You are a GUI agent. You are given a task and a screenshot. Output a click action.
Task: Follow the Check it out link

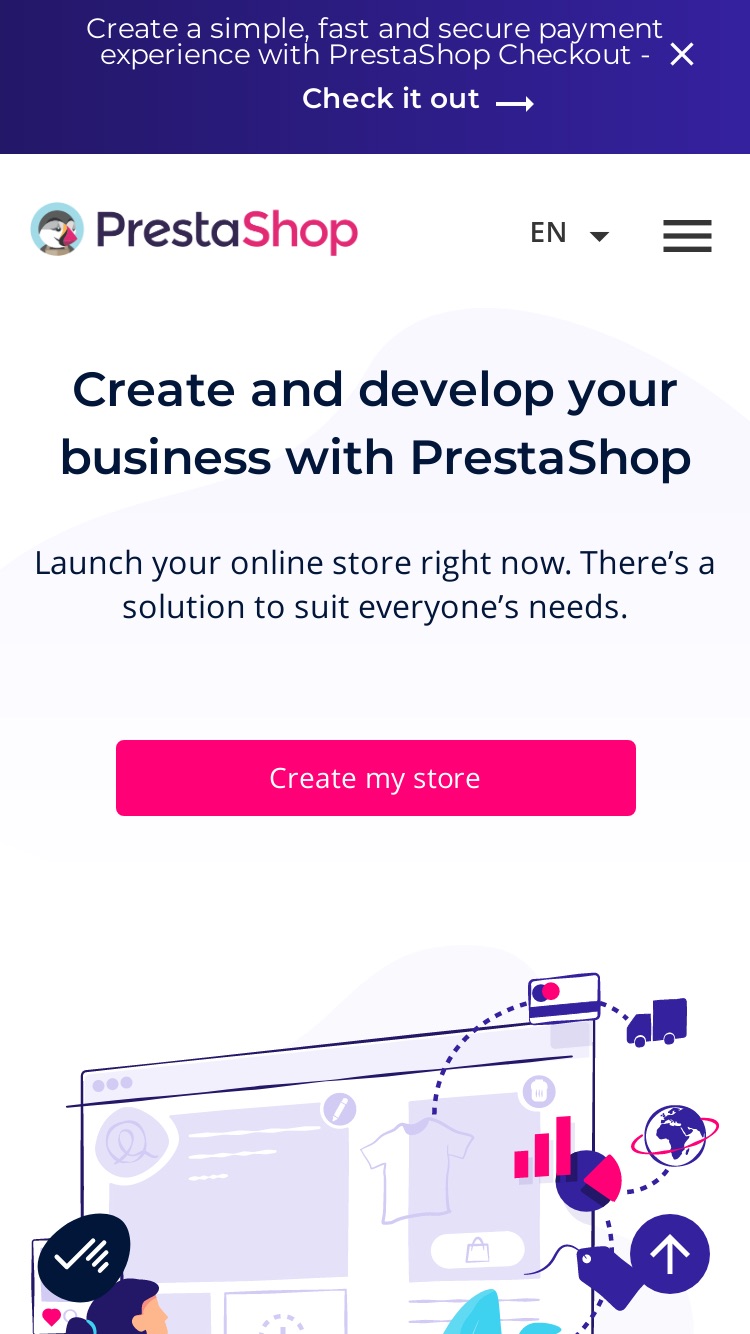pyautogui.click(x=418, y=99)
